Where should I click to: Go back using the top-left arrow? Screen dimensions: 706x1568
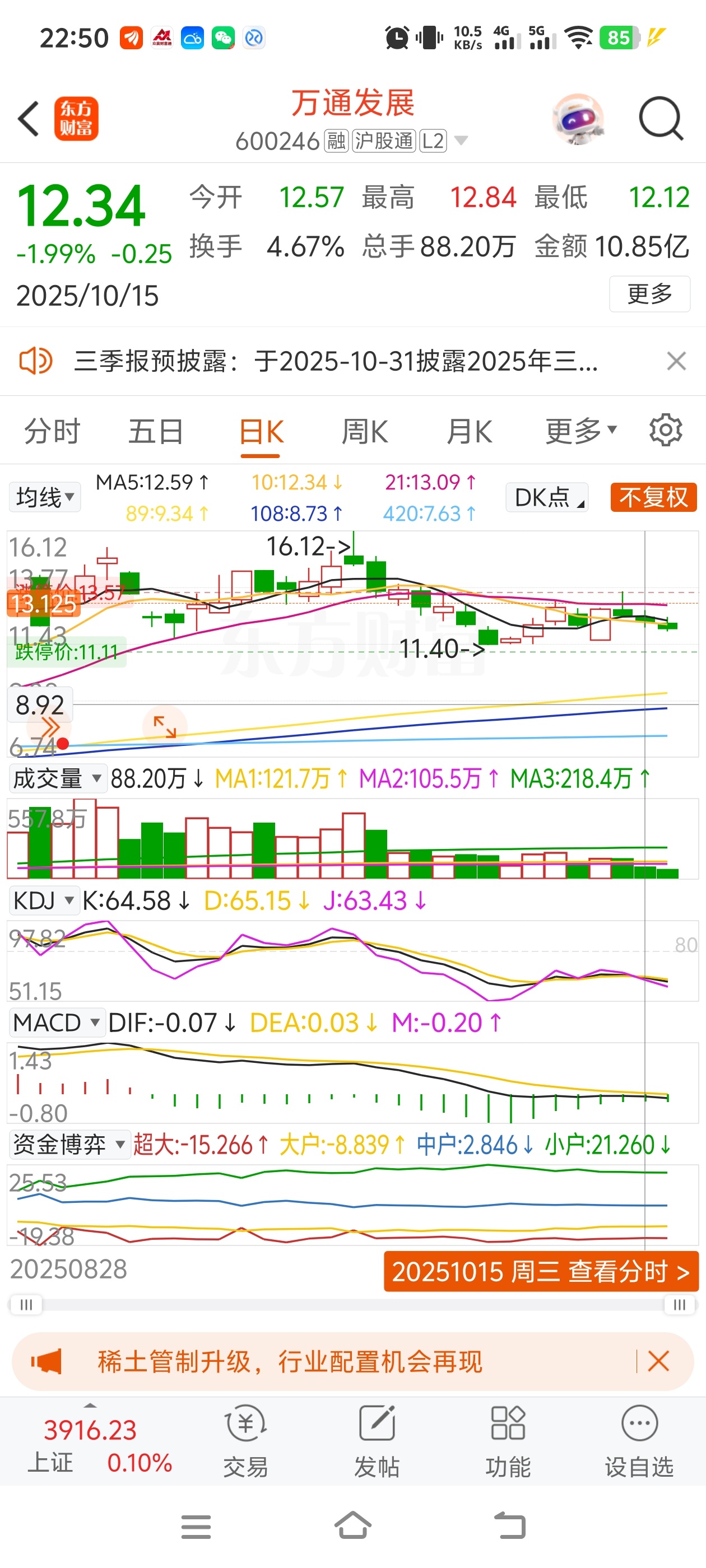coord(29,118)
